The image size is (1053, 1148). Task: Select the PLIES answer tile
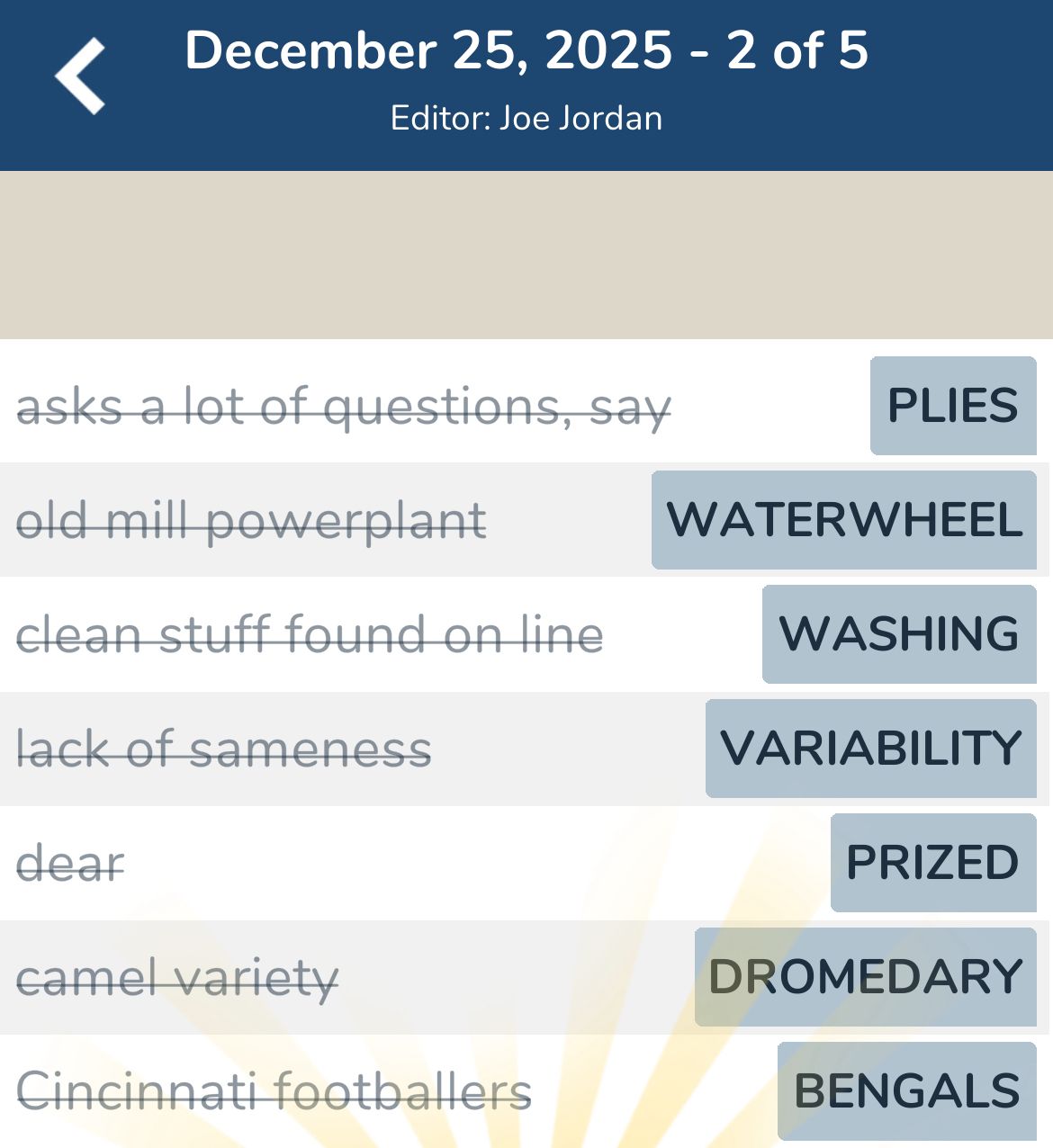pyautogui.click(x=951, y=406)
